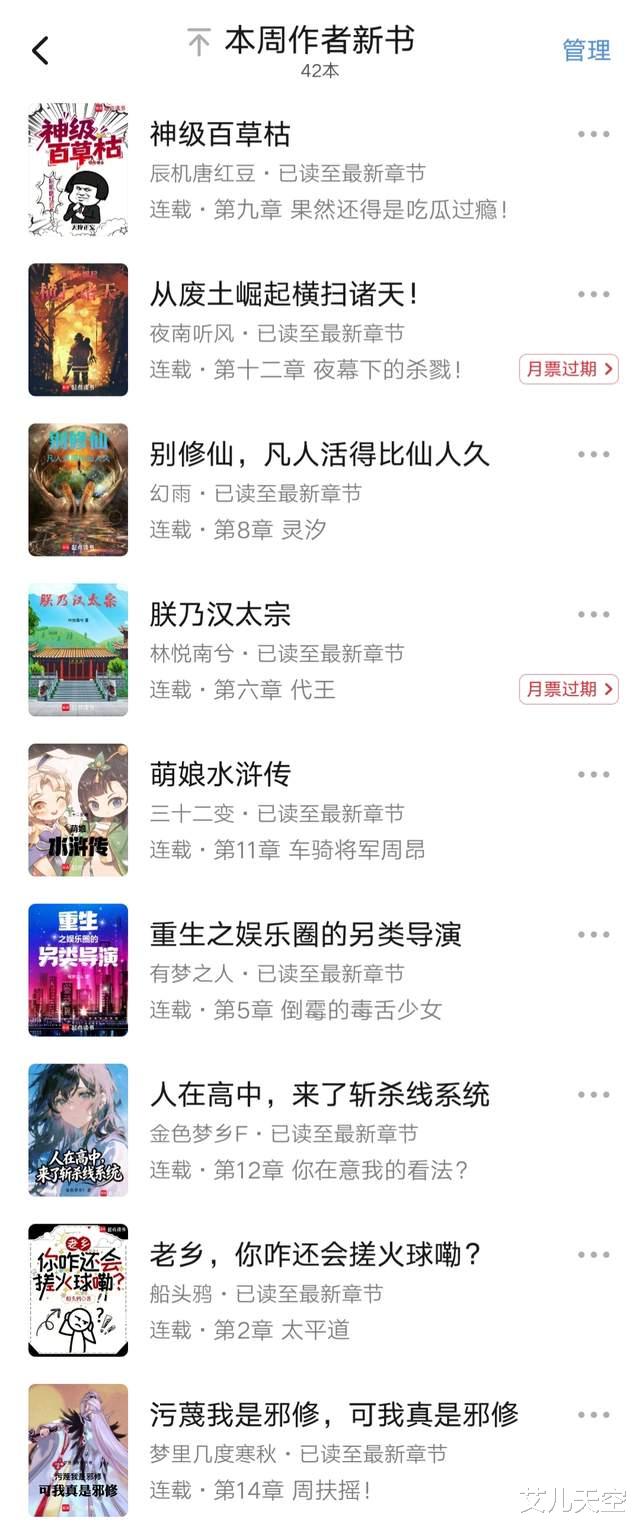Screen dimensions: 640x1531
Task: Open more options for 萌娘水浒传
Action: (x=593, y=775)
